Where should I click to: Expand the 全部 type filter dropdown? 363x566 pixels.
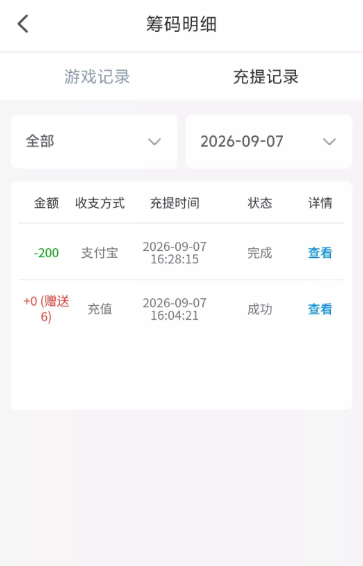point(94,142)
